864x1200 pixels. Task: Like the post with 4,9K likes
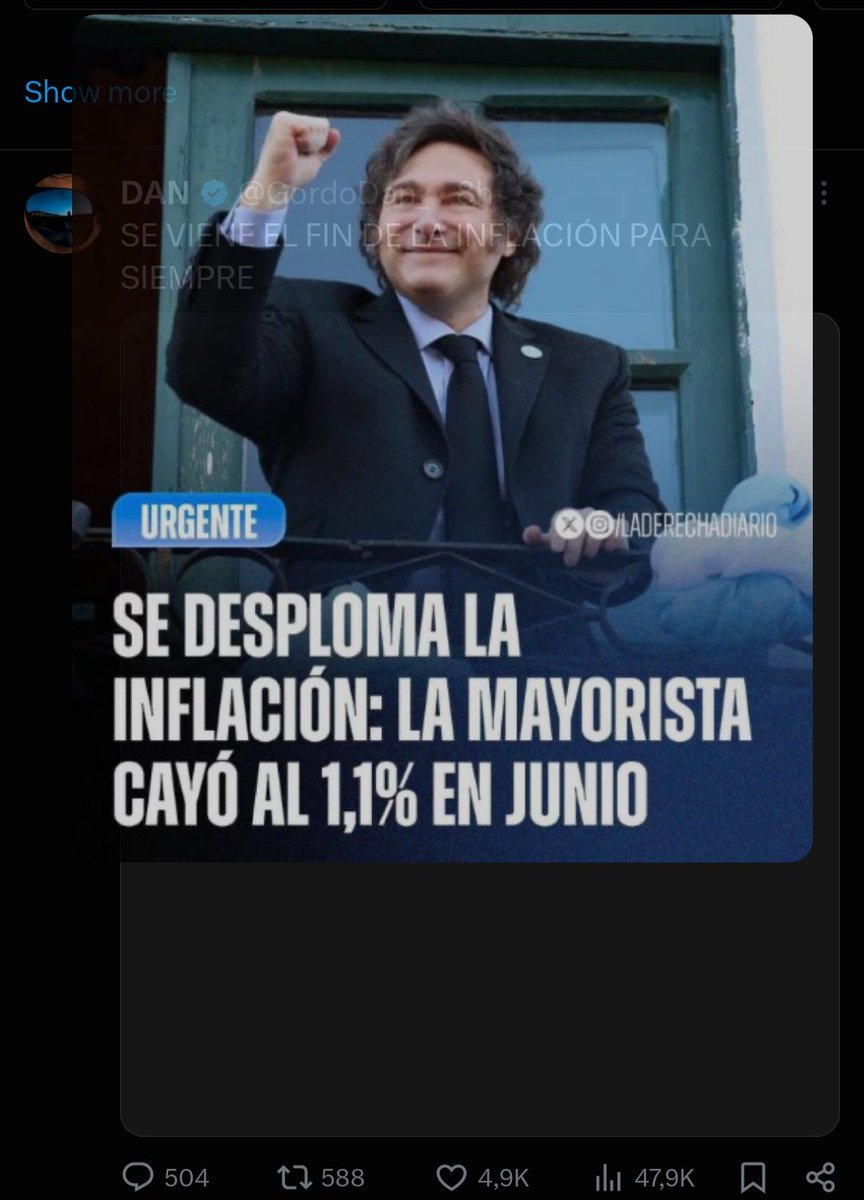click(483, 1177)
